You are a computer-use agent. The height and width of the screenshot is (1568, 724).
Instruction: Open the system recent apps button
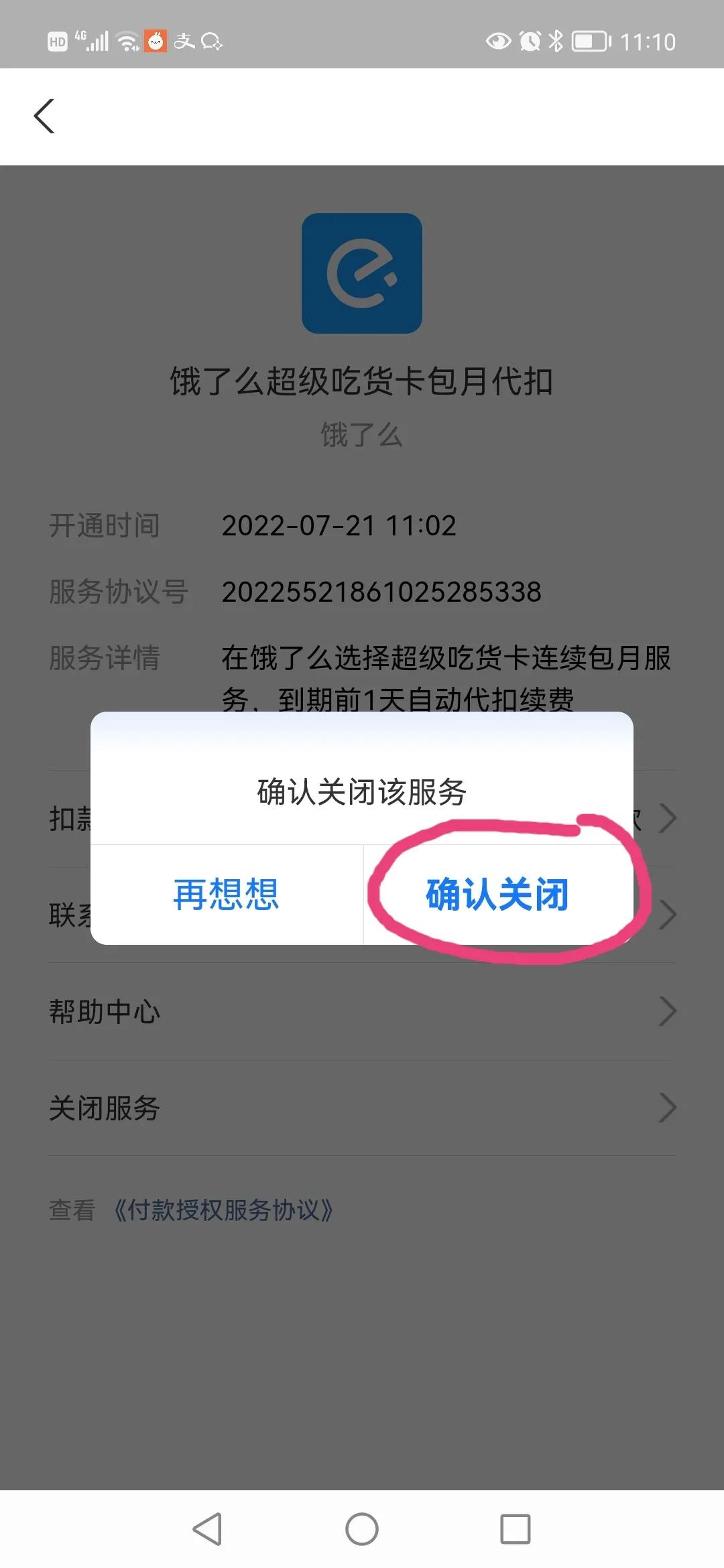(515, 1529)
